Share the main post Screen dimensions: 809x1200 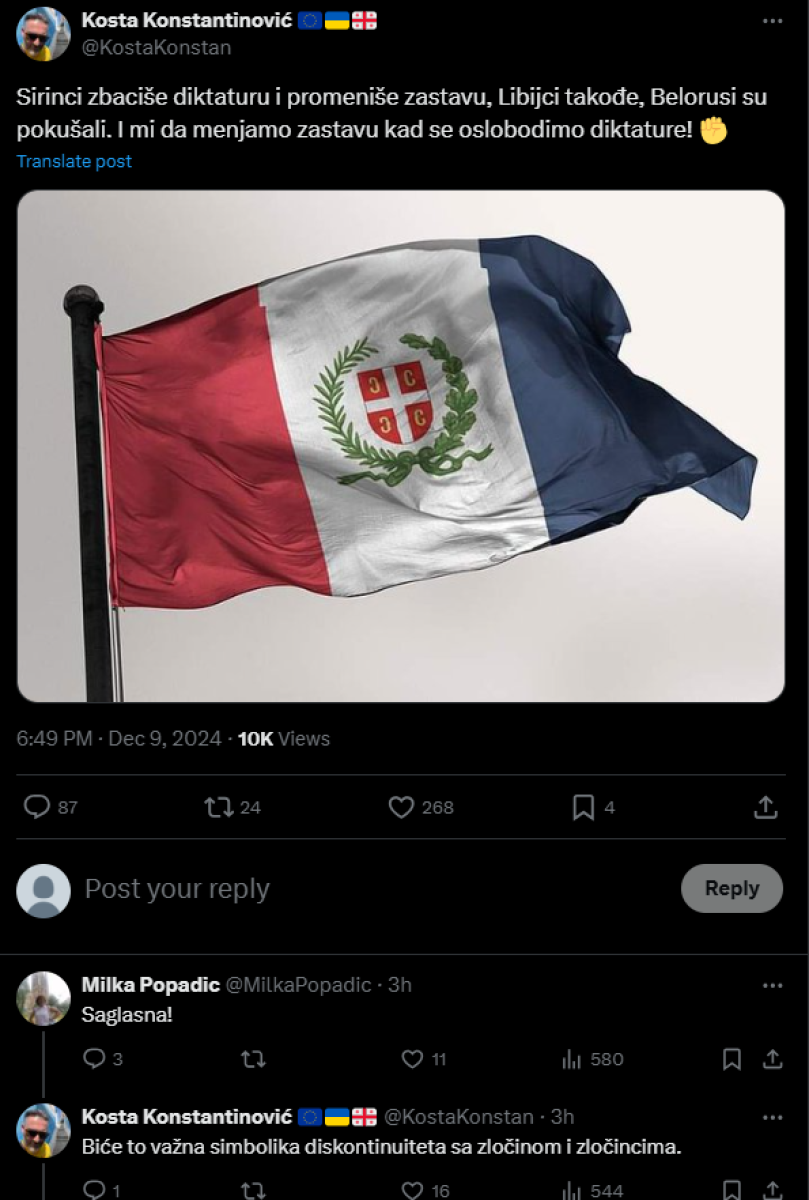765,807
